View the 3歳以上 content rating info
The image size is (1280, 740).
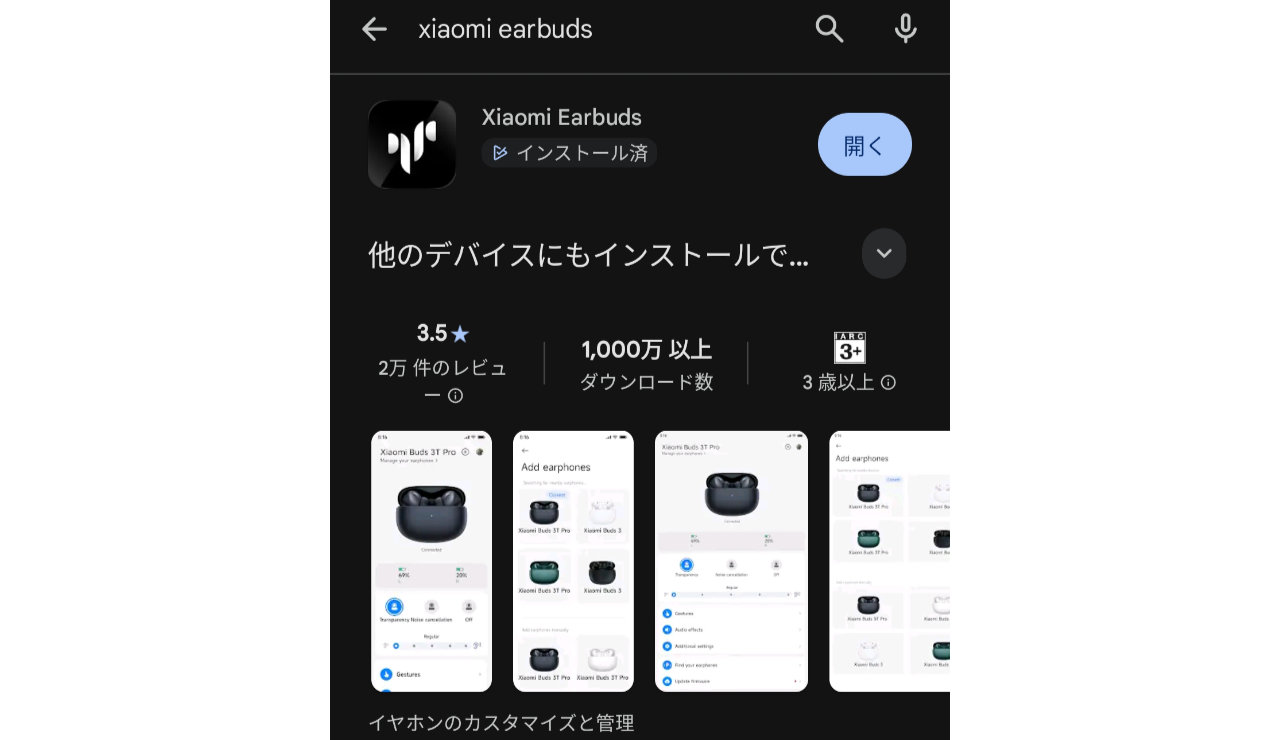tap(849, 364)
